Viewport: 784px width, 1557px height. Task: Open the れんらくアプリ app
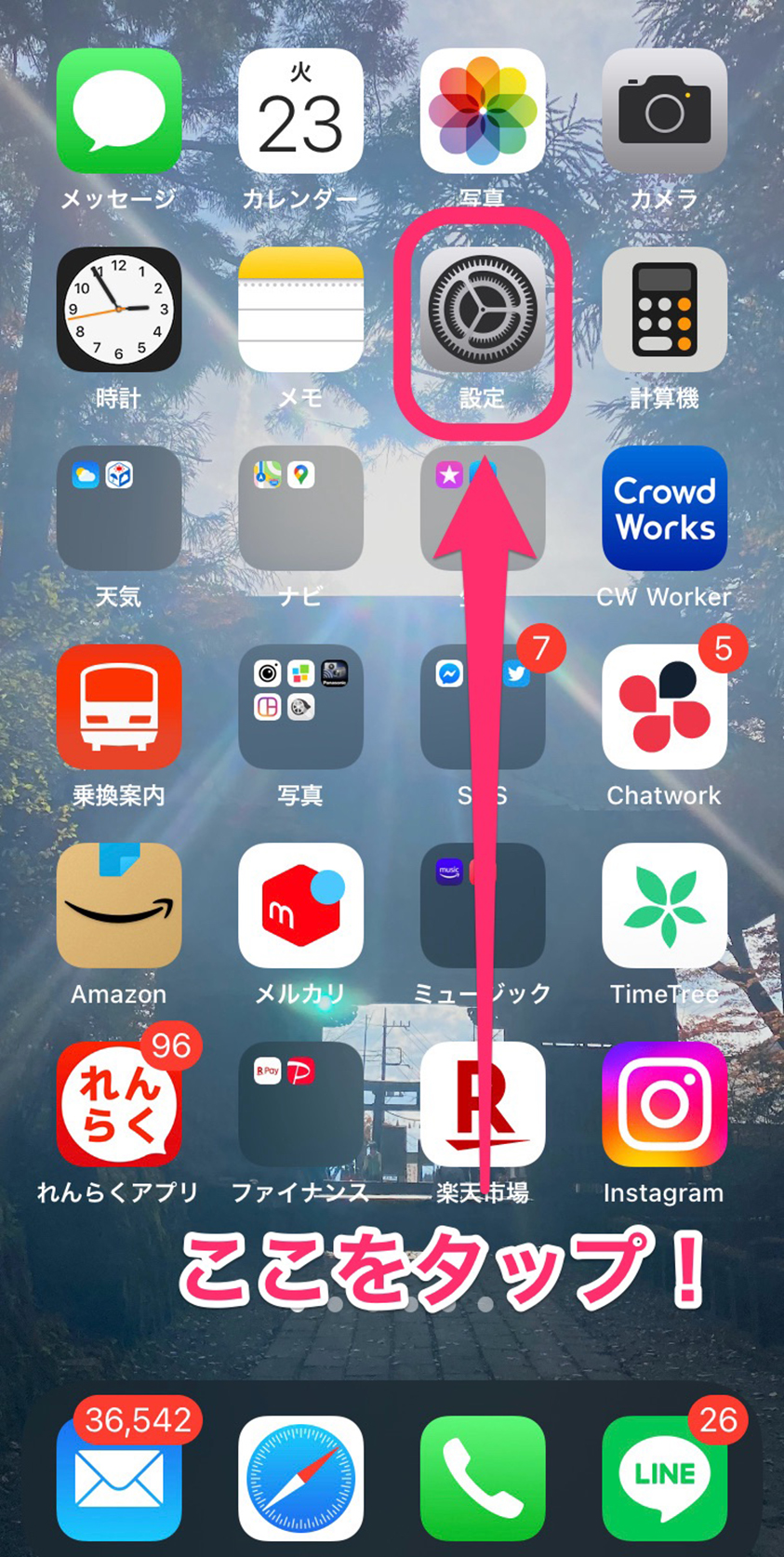(118, 1104)
